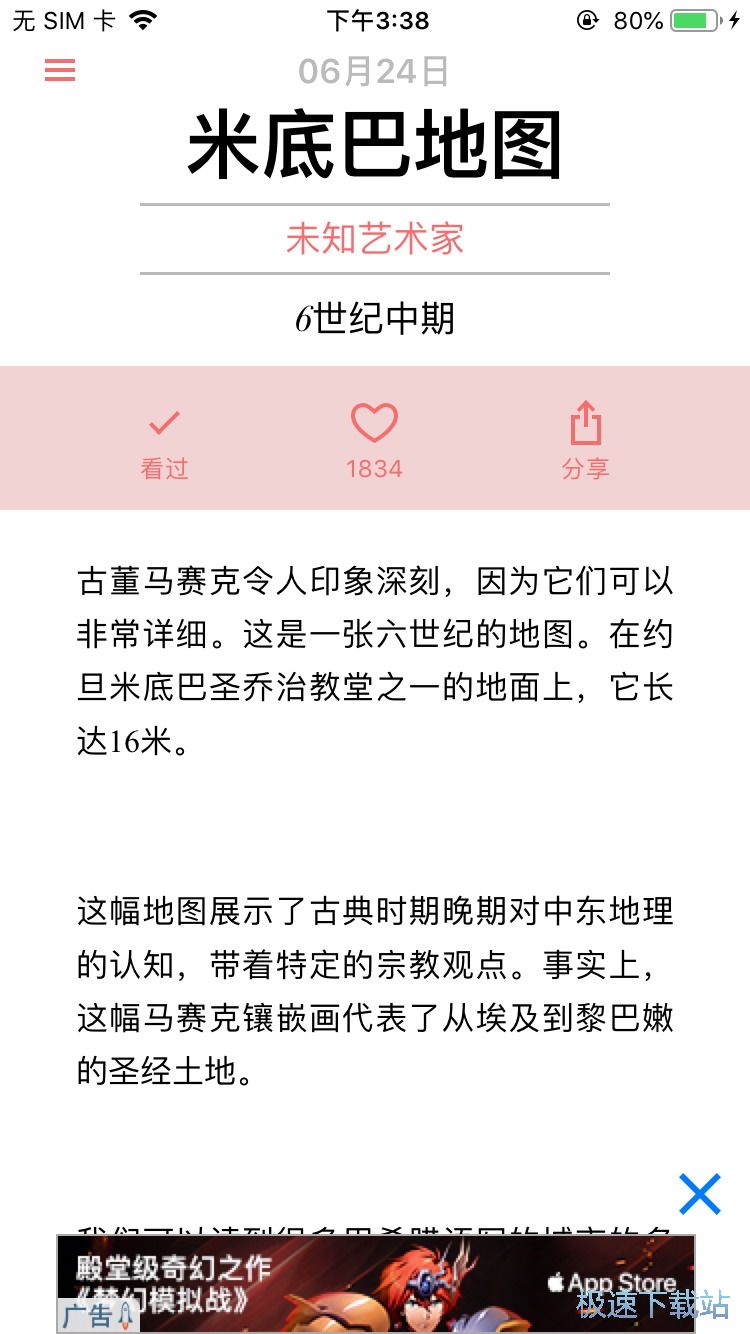Viewport: 750px width, 1334px height.
Task: Tap the Apple App Store icon in the ad
Action: point(555,1281)
